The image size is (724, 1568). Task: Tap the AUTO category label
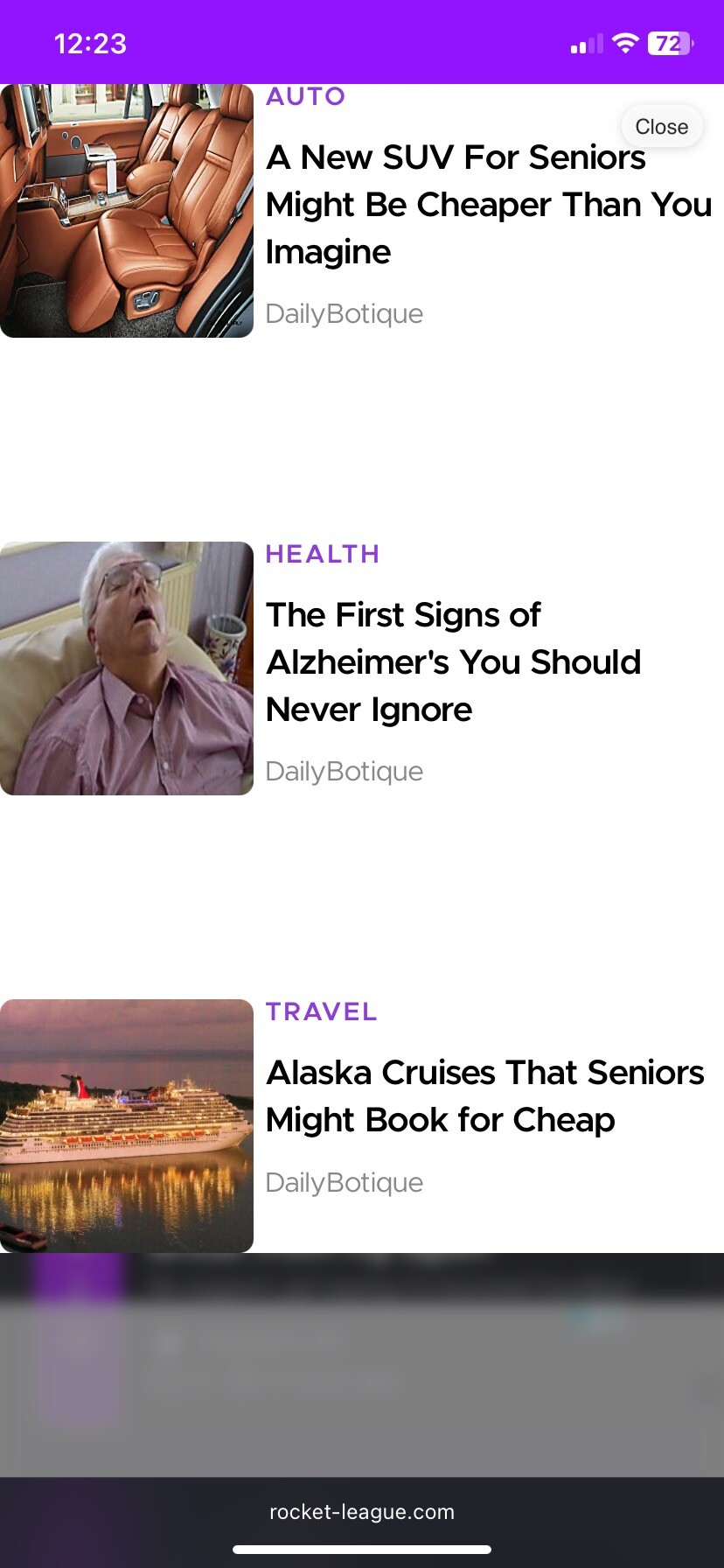[x=305, y=96]
